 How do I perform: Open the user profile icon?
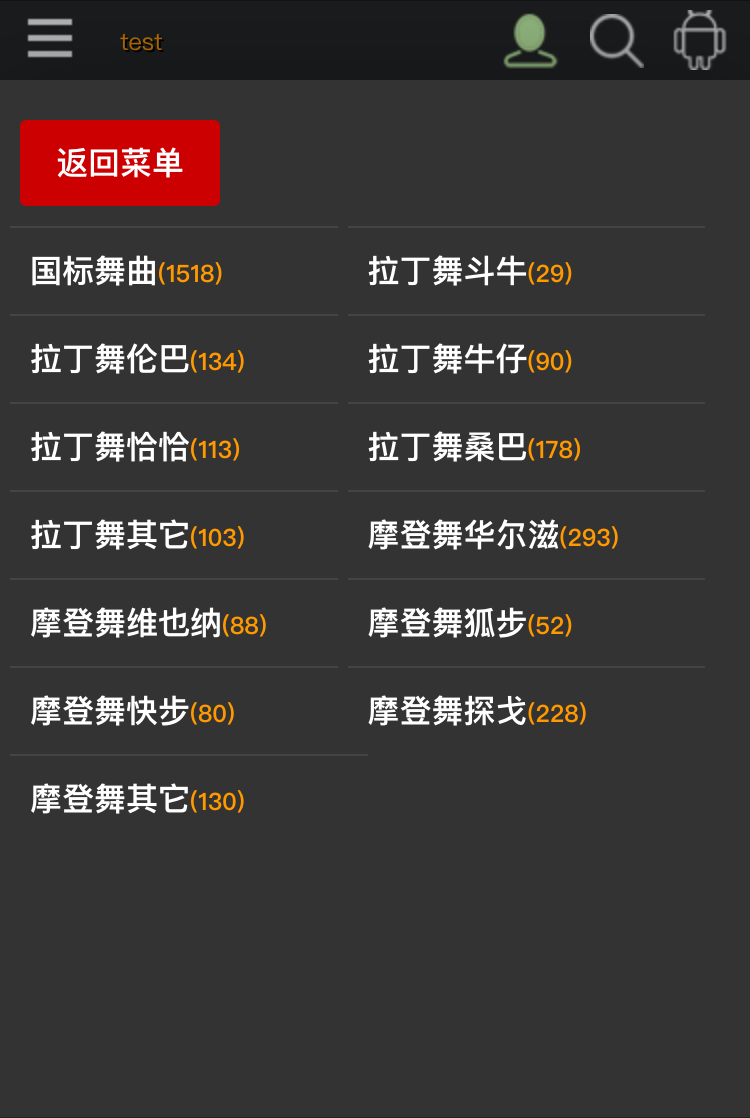(x=530, y=41)
